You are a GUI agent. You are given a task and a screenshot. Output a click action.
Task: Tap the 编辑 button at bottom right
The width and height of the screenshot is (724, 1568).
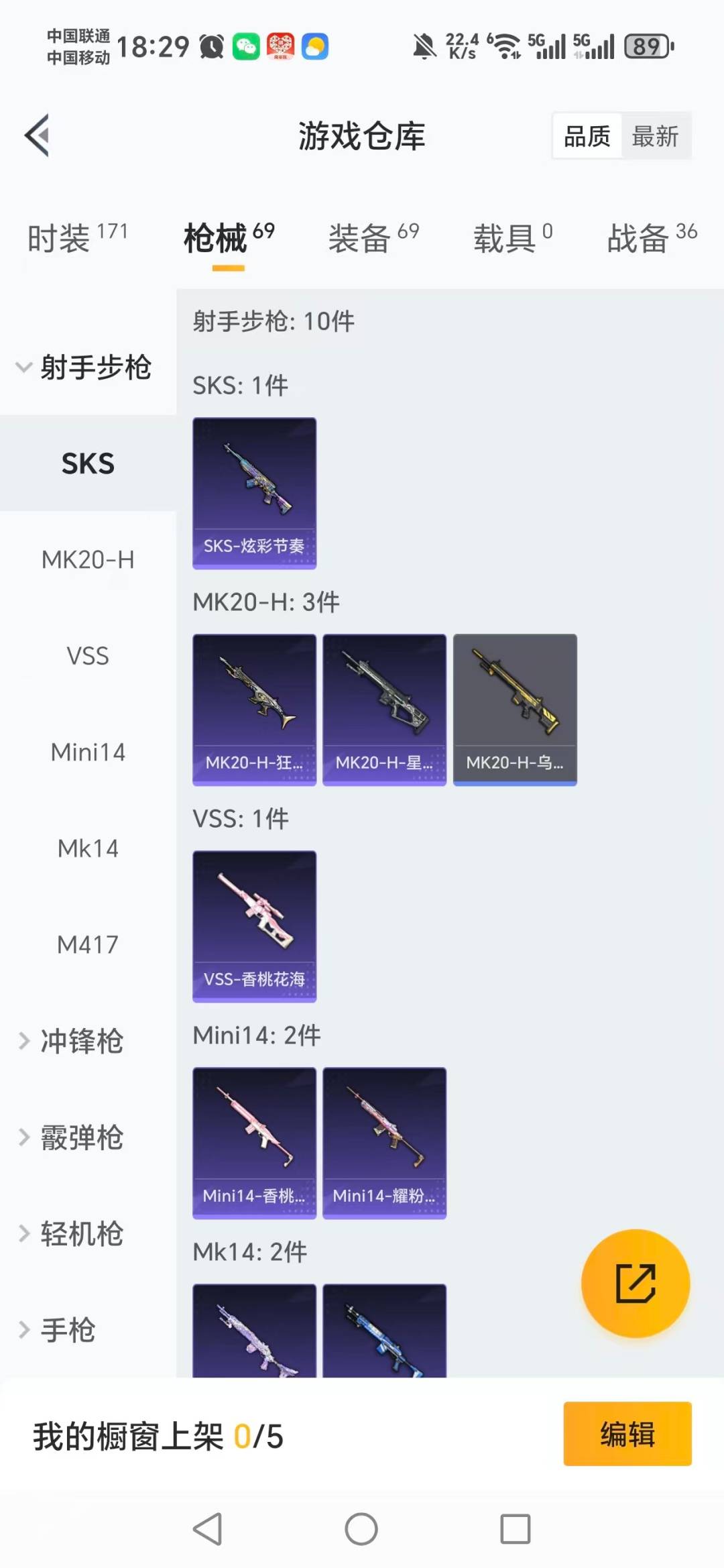[627, 1433]
